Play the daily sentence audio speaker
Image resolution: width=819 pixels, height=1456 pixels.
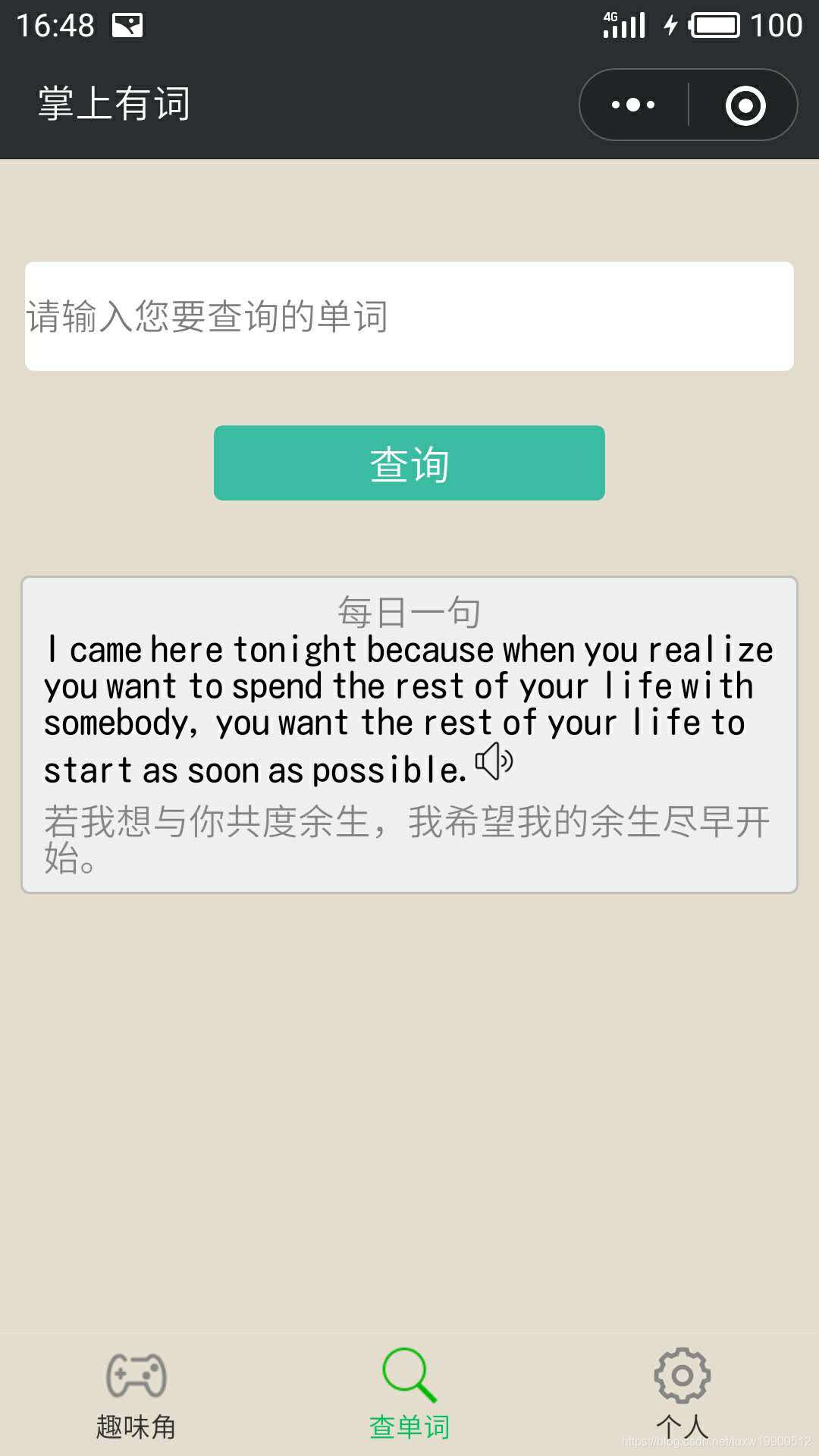494,761
